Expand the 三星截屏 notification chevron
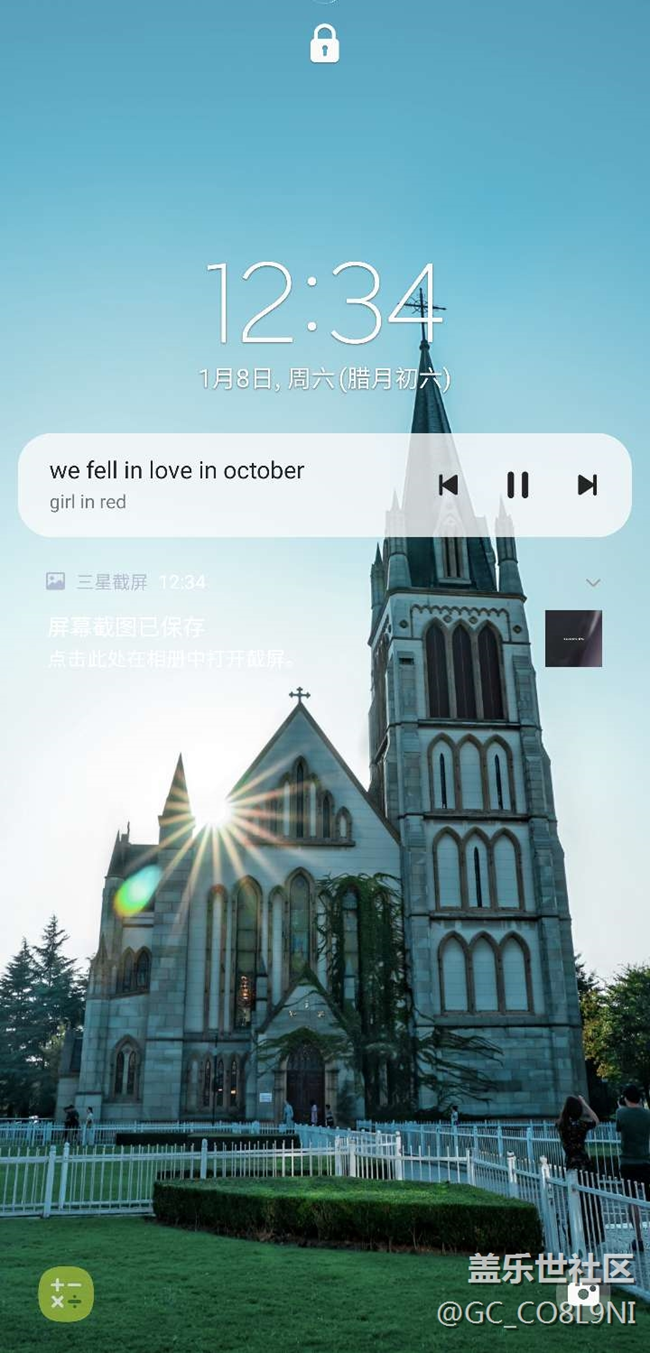This screenshot has height=1353, width=650. [x=593, y=583]
